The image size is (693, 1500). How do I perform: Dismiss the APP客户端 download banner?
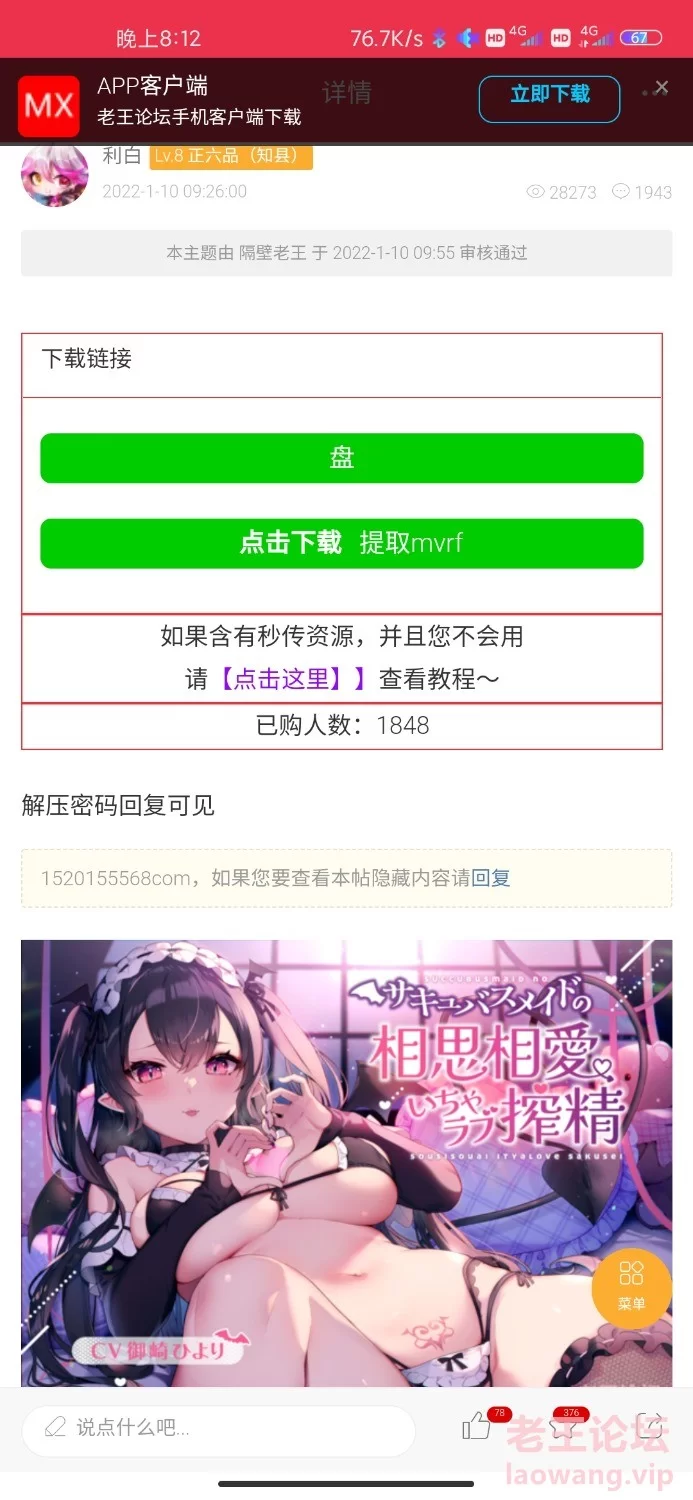pos(661,88)
